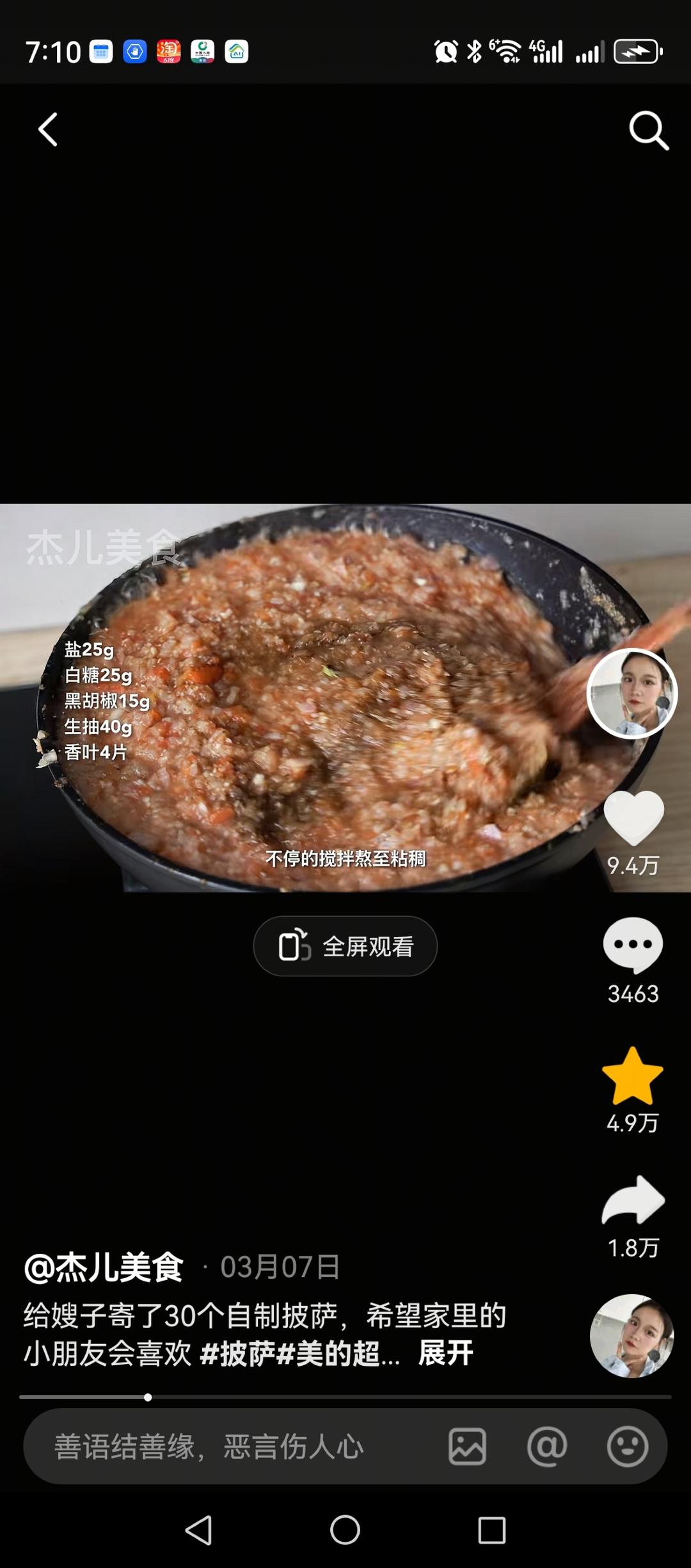
Task: Tap the comment field 善语结善缘
Action: pyautogui.click(x=211, y=1446)
